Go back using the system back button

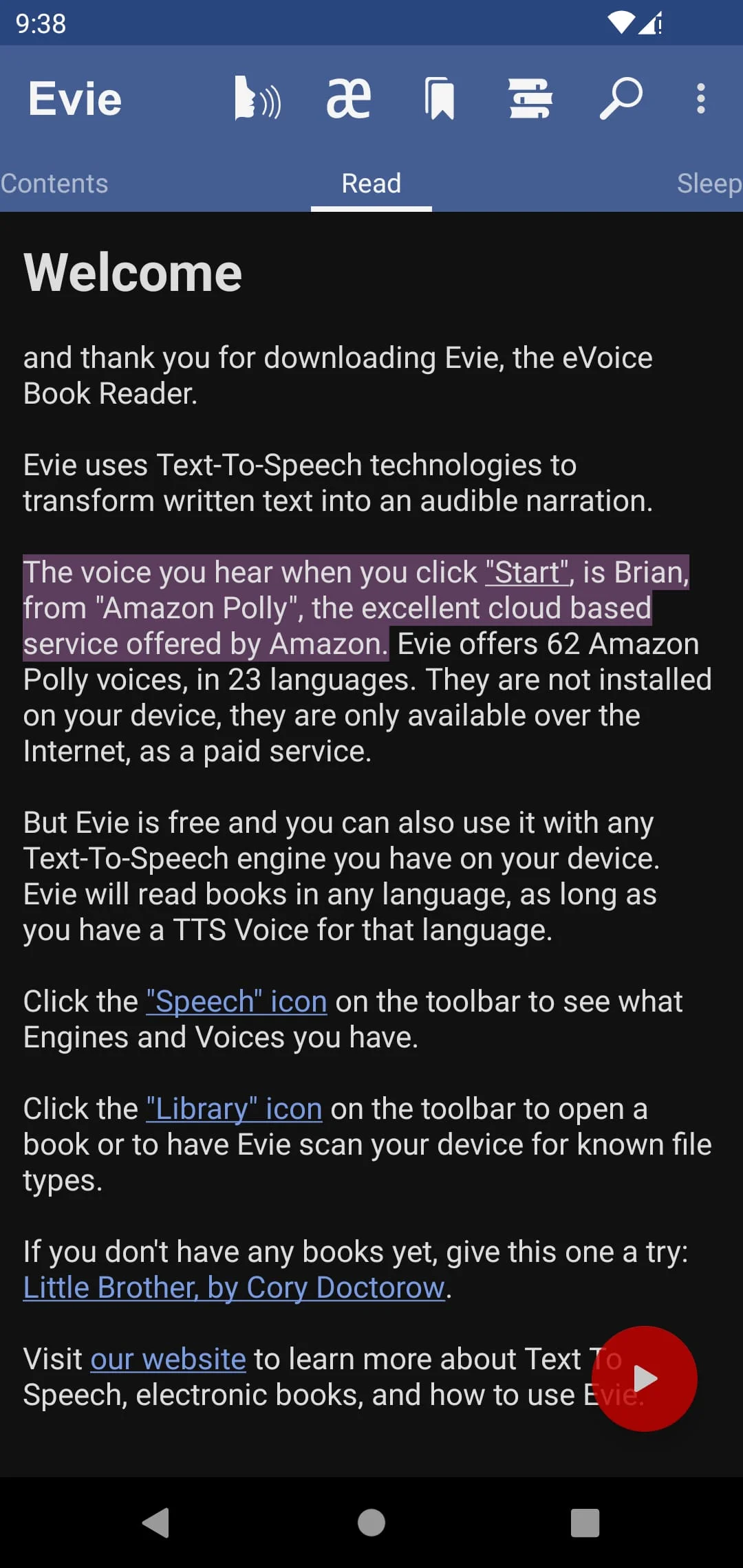[156, 1522]
